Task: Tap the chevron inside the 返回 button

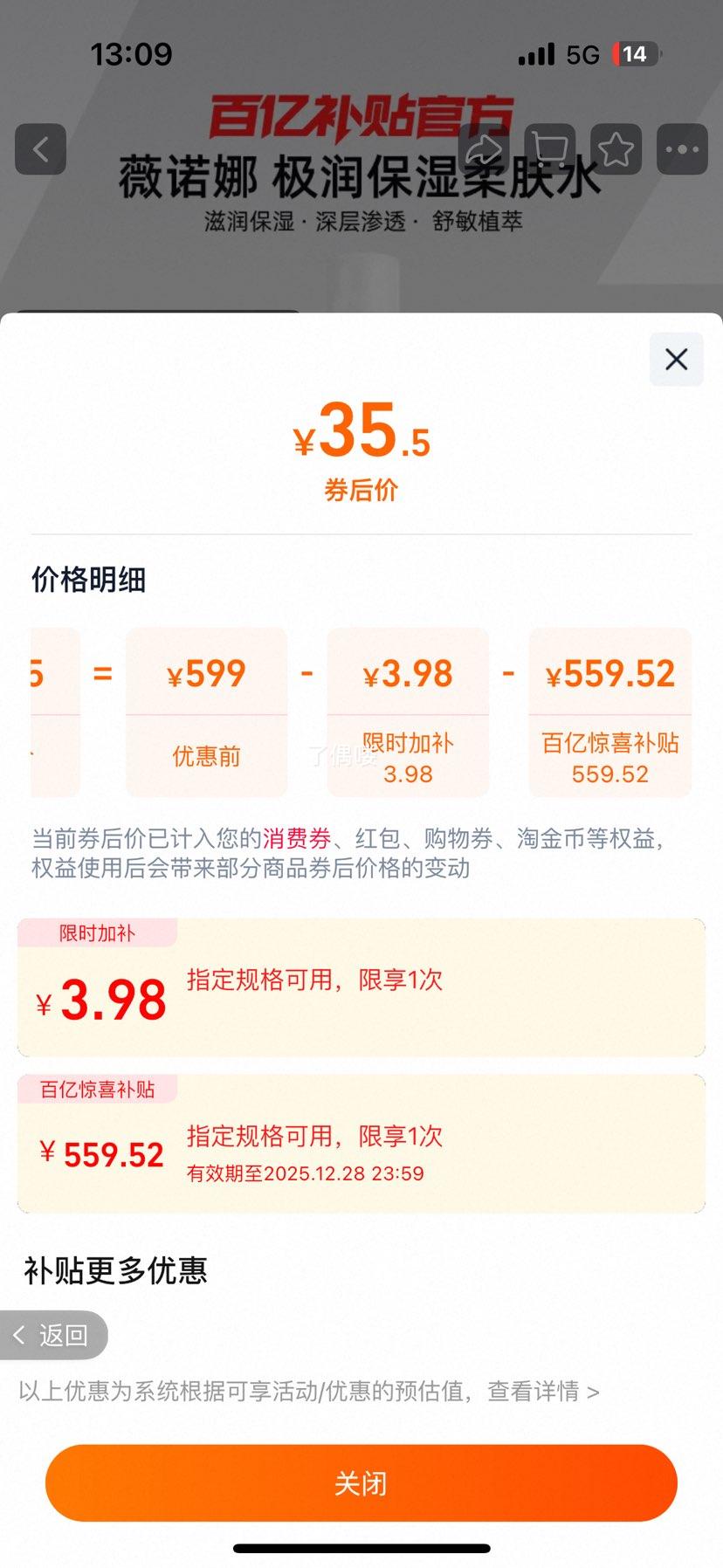Action: click(x=19, y=1335)
